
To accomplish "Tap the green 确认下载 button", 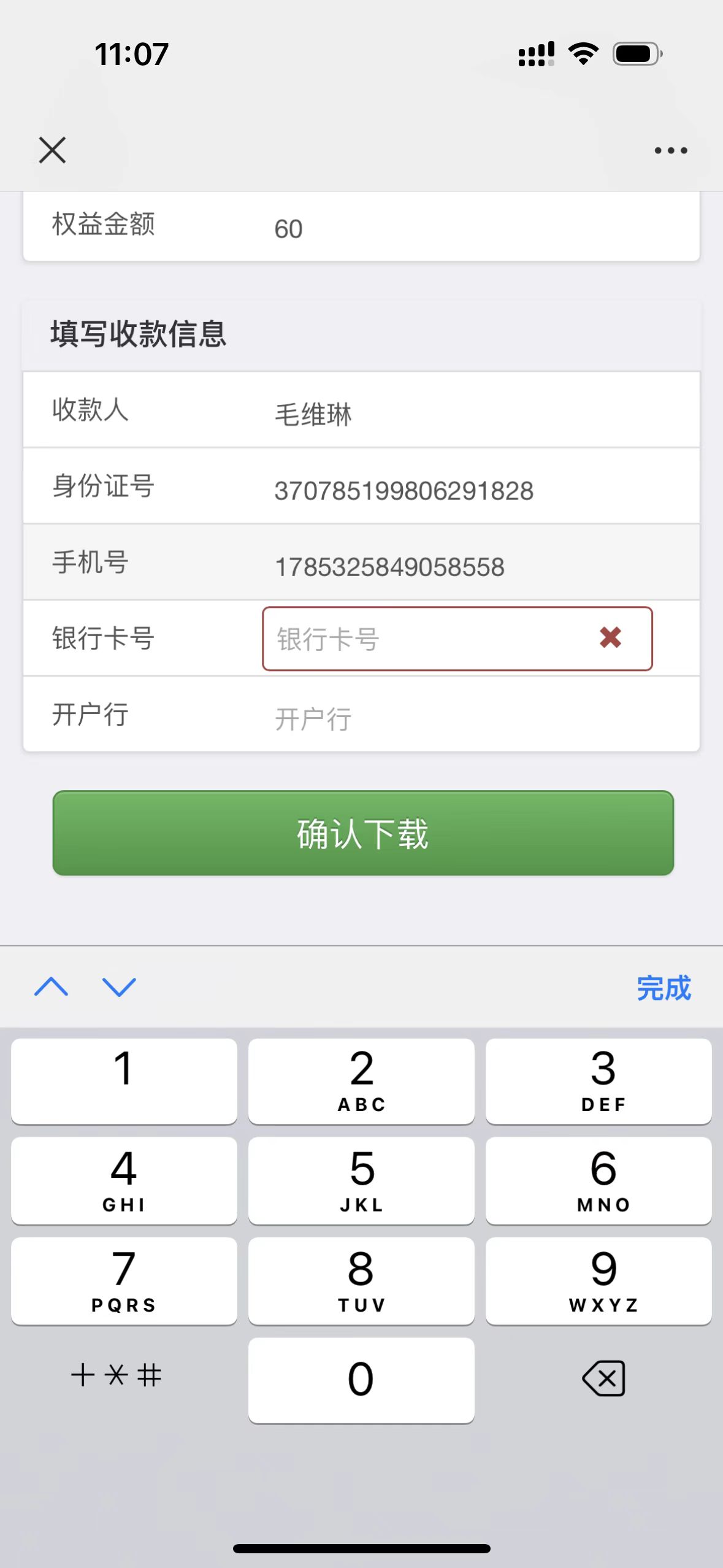I will 363,833.
